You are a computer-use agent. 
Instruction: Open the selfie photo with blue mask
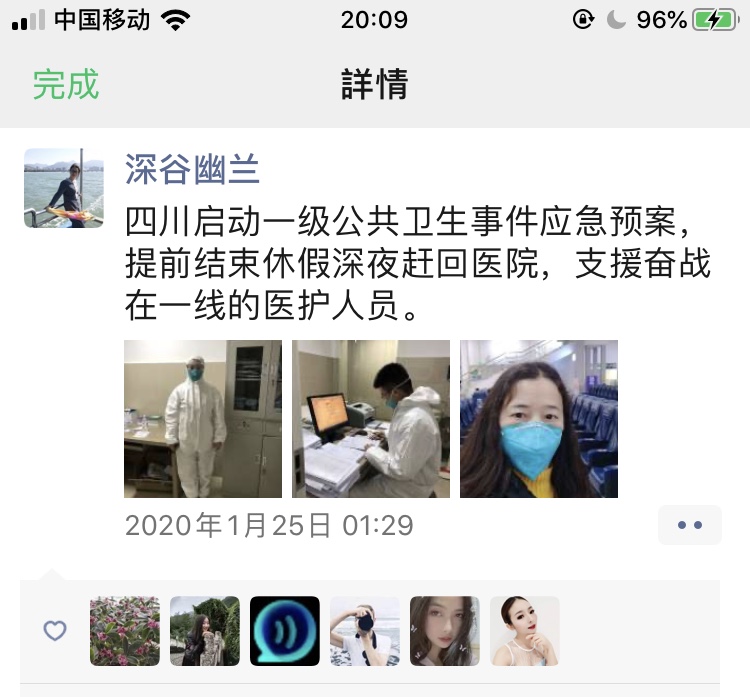(539, 419)
